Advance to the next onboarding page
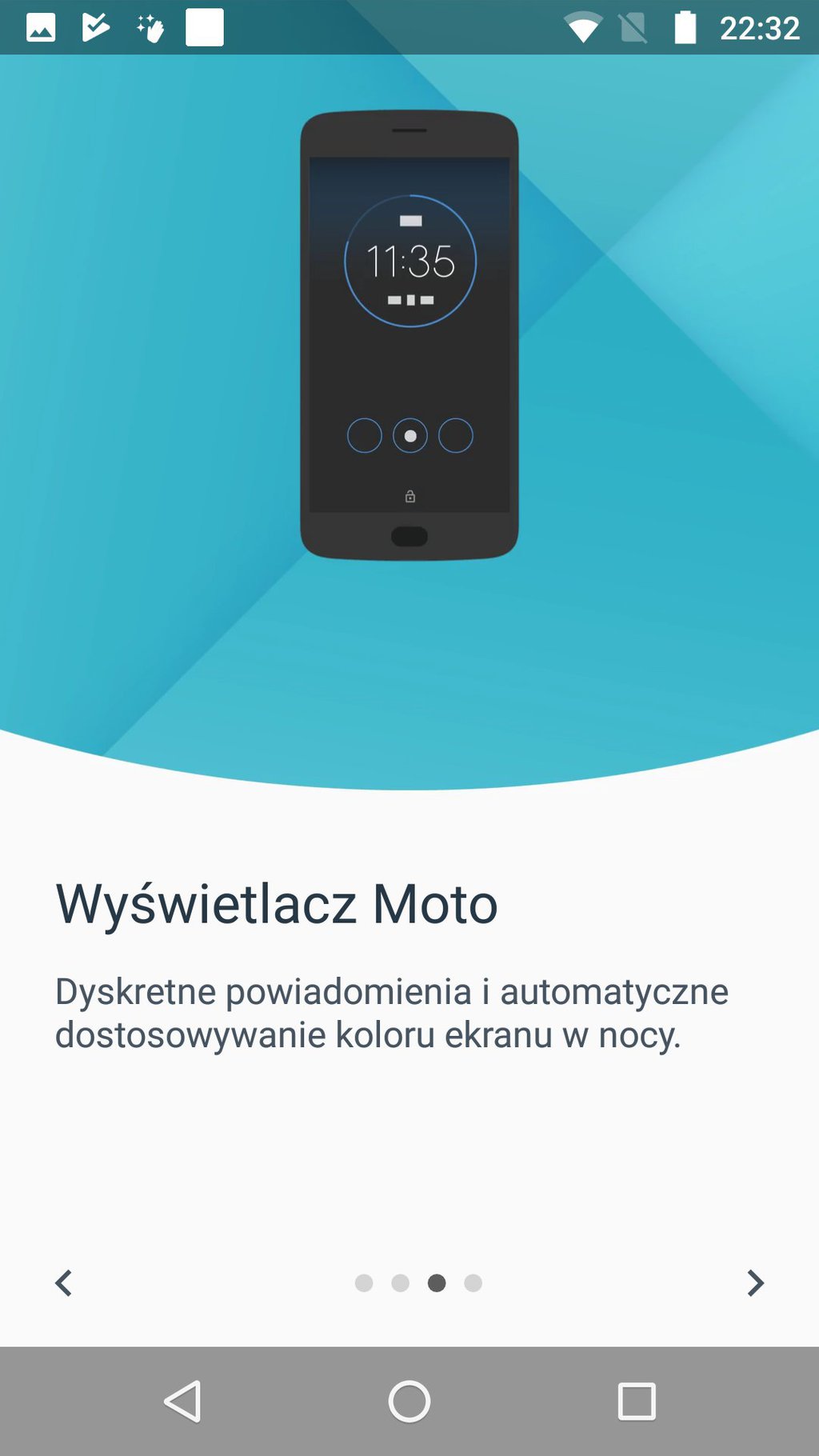The width and height of the screenshot is (819, 1456). [x=754, y=1282]
